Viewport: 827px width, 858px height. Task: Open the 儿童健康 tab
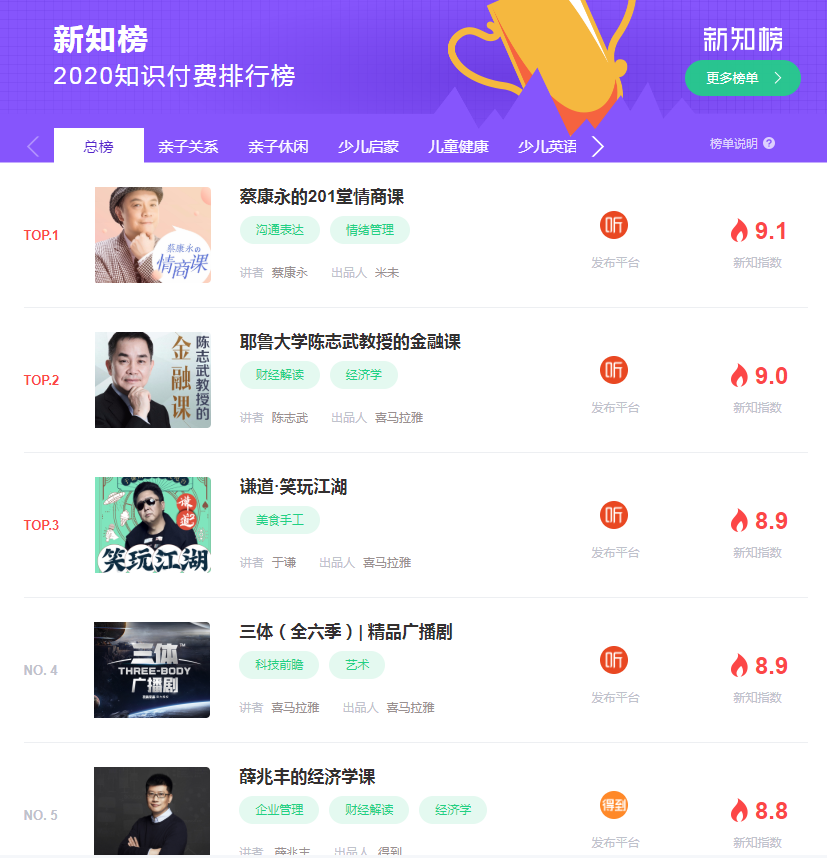458,147
